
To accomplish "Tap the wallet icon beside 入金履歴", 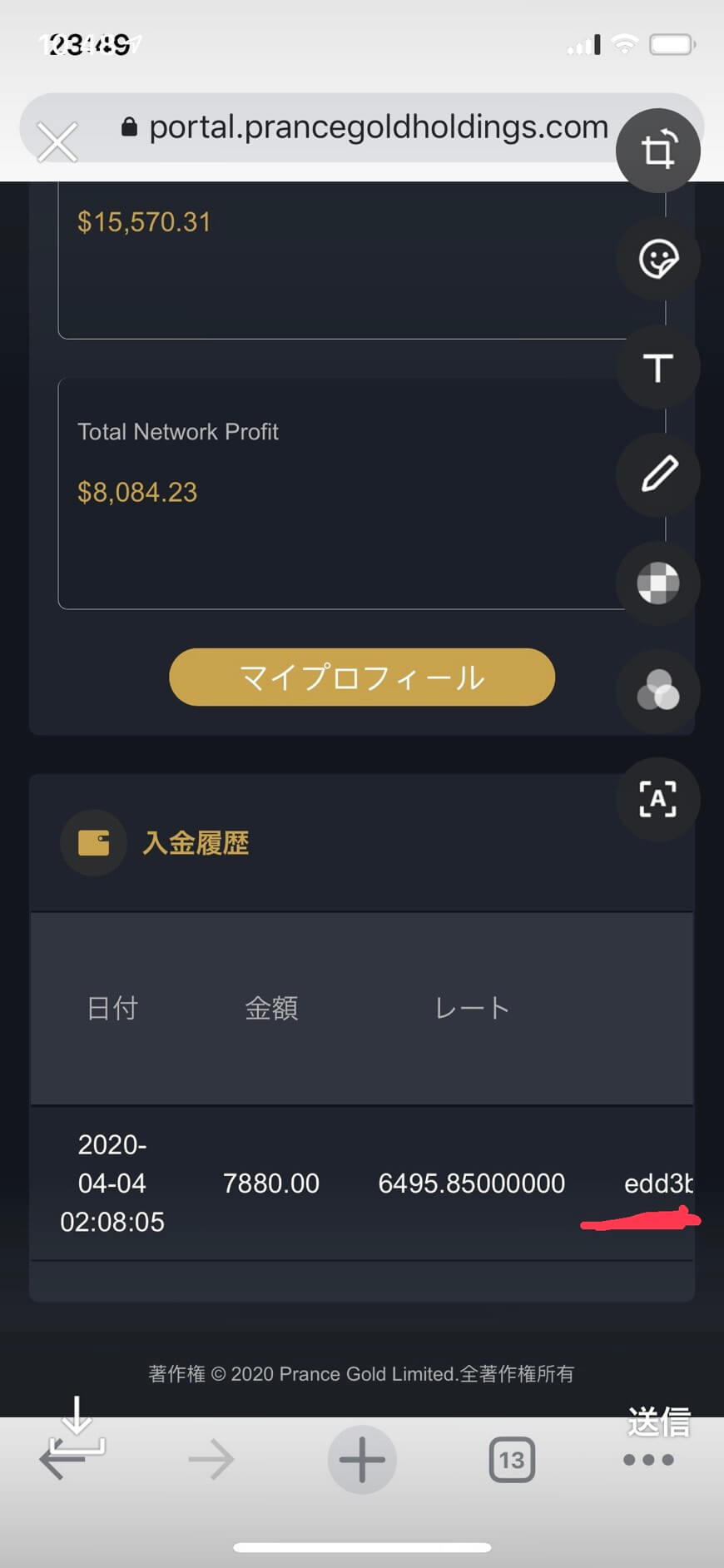I will point(93,842).
